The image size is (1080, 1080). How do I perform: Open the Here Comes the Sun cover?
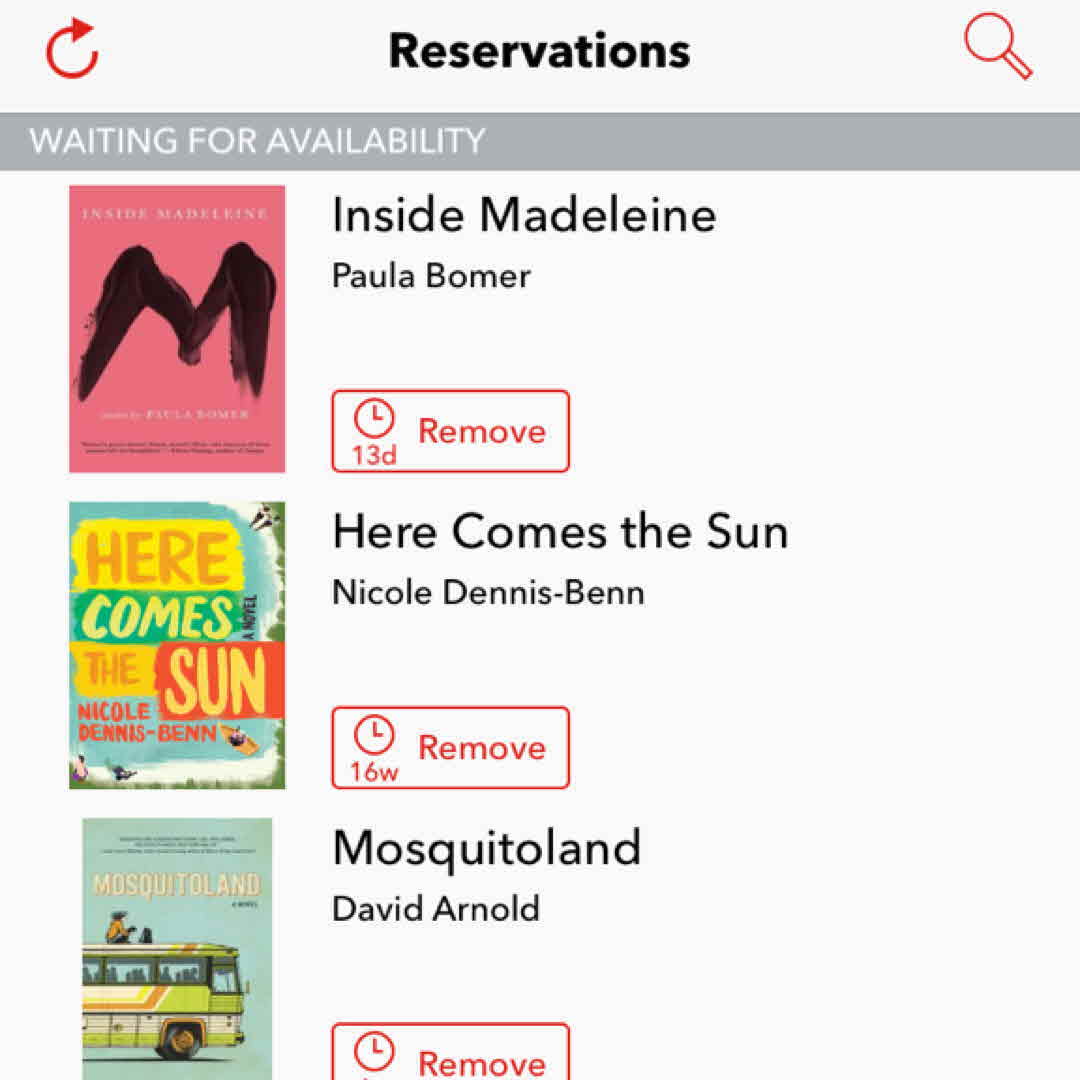click(177, 645)
